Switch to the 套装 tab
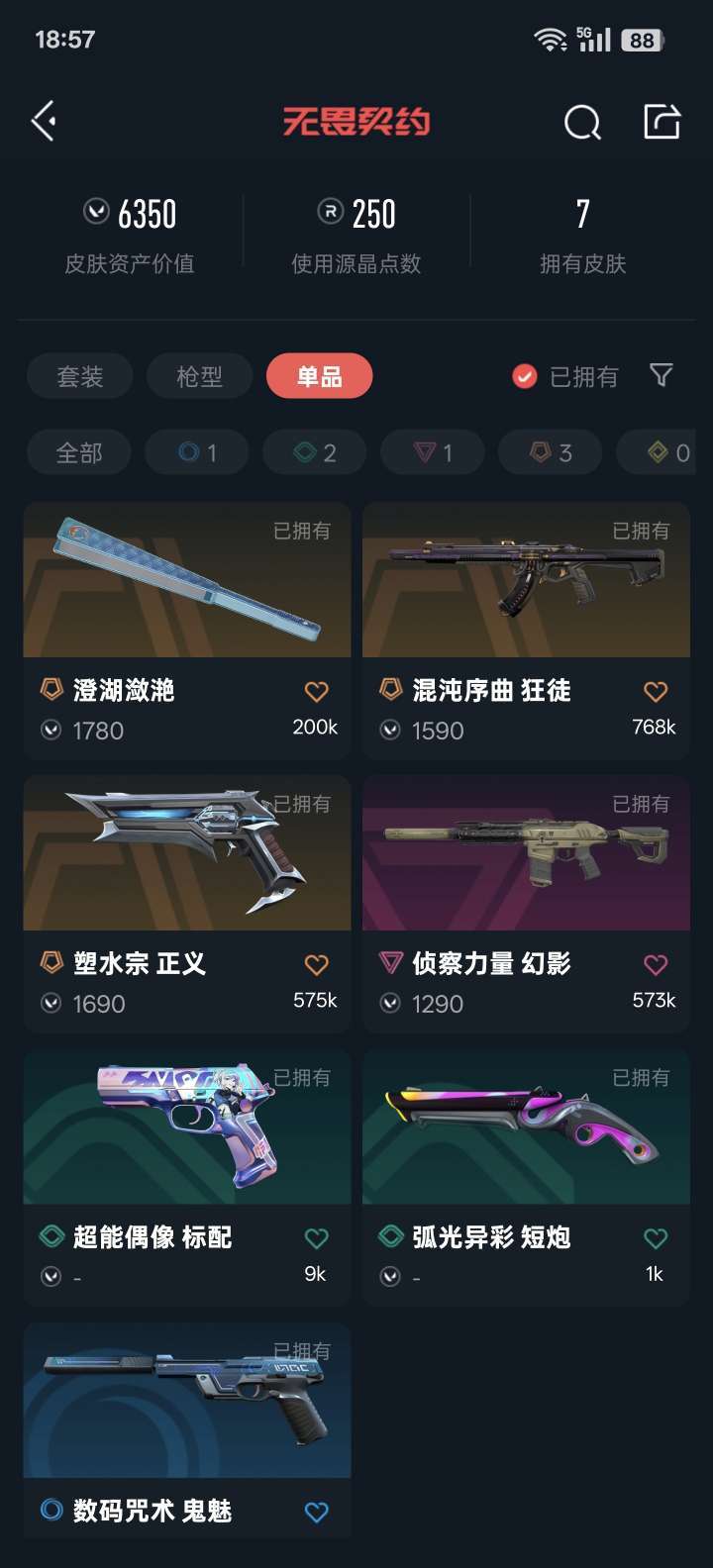The image size is (713, 1568). 80,376
